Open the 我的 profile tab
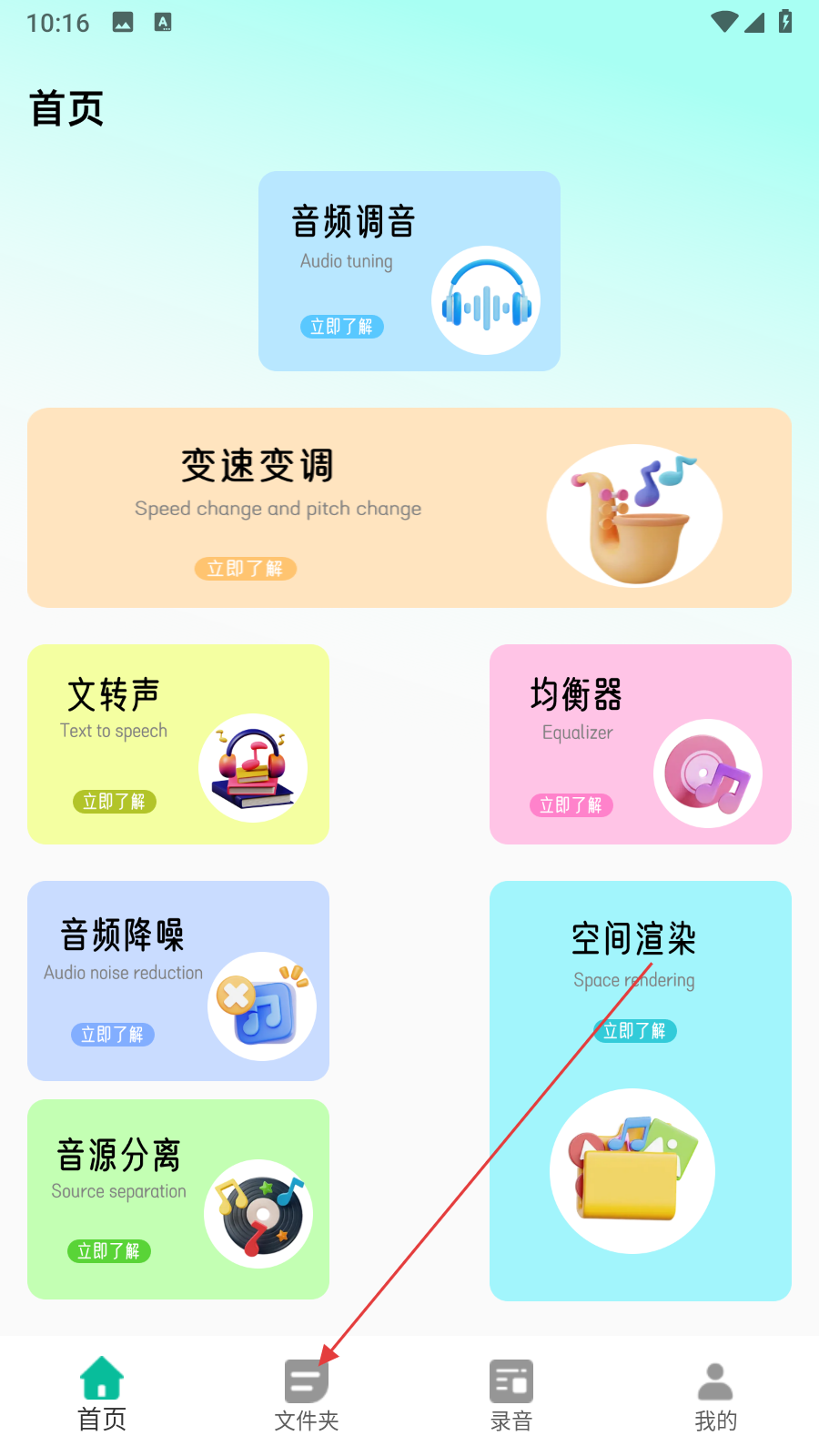The width and height of the screenshot is (819, 1456). pos(716,1394)
